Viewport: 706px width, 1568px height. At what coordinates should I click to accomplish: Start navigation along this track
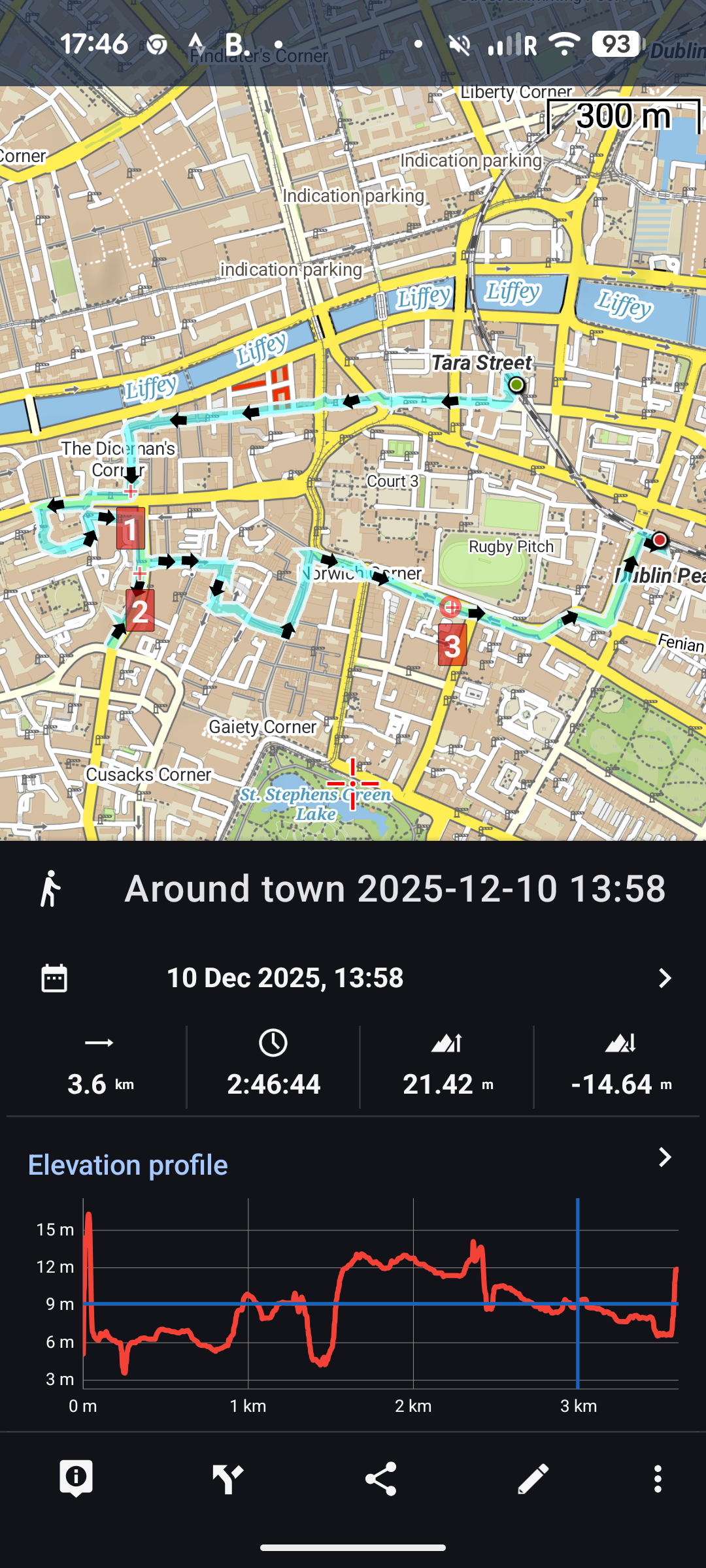228,1478
